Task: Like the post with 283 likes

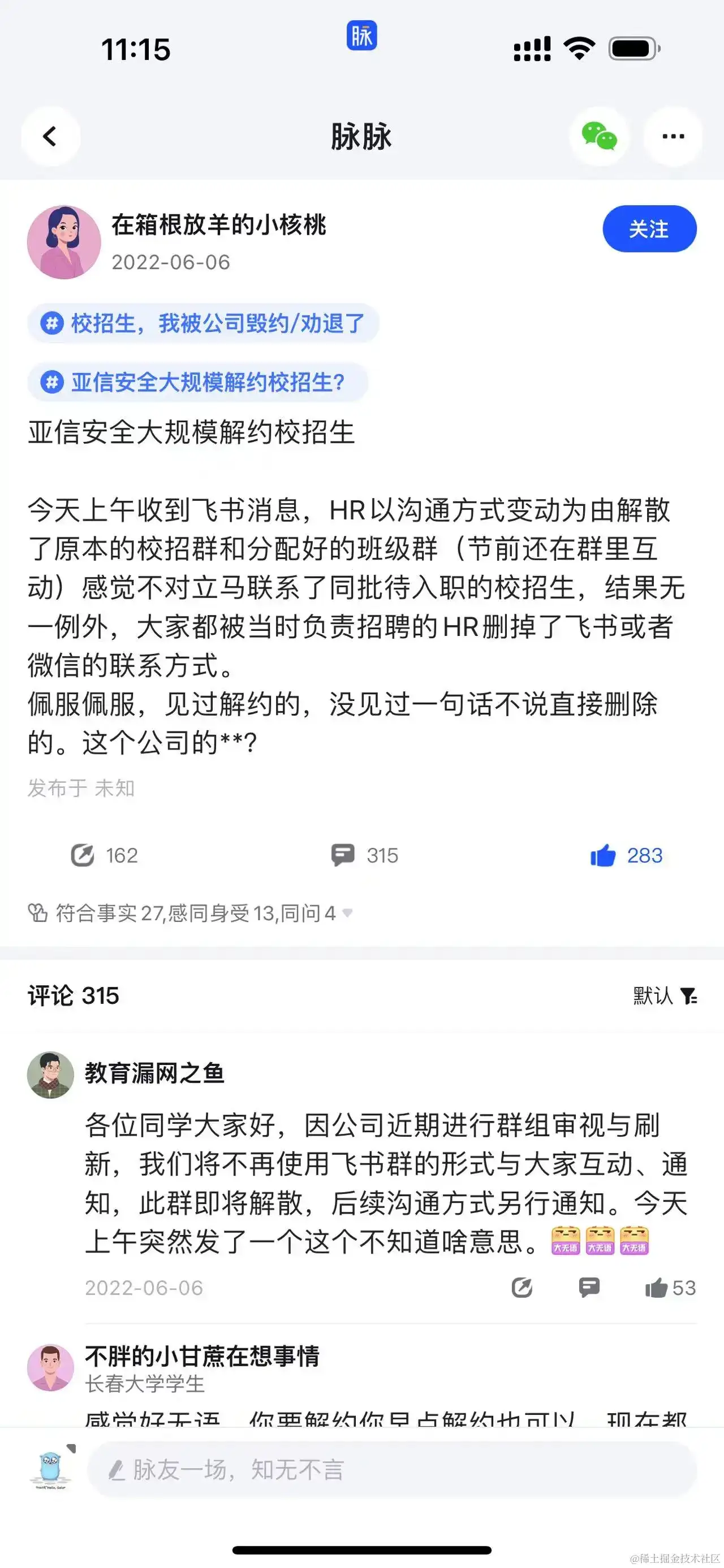Action: (604, 855)
